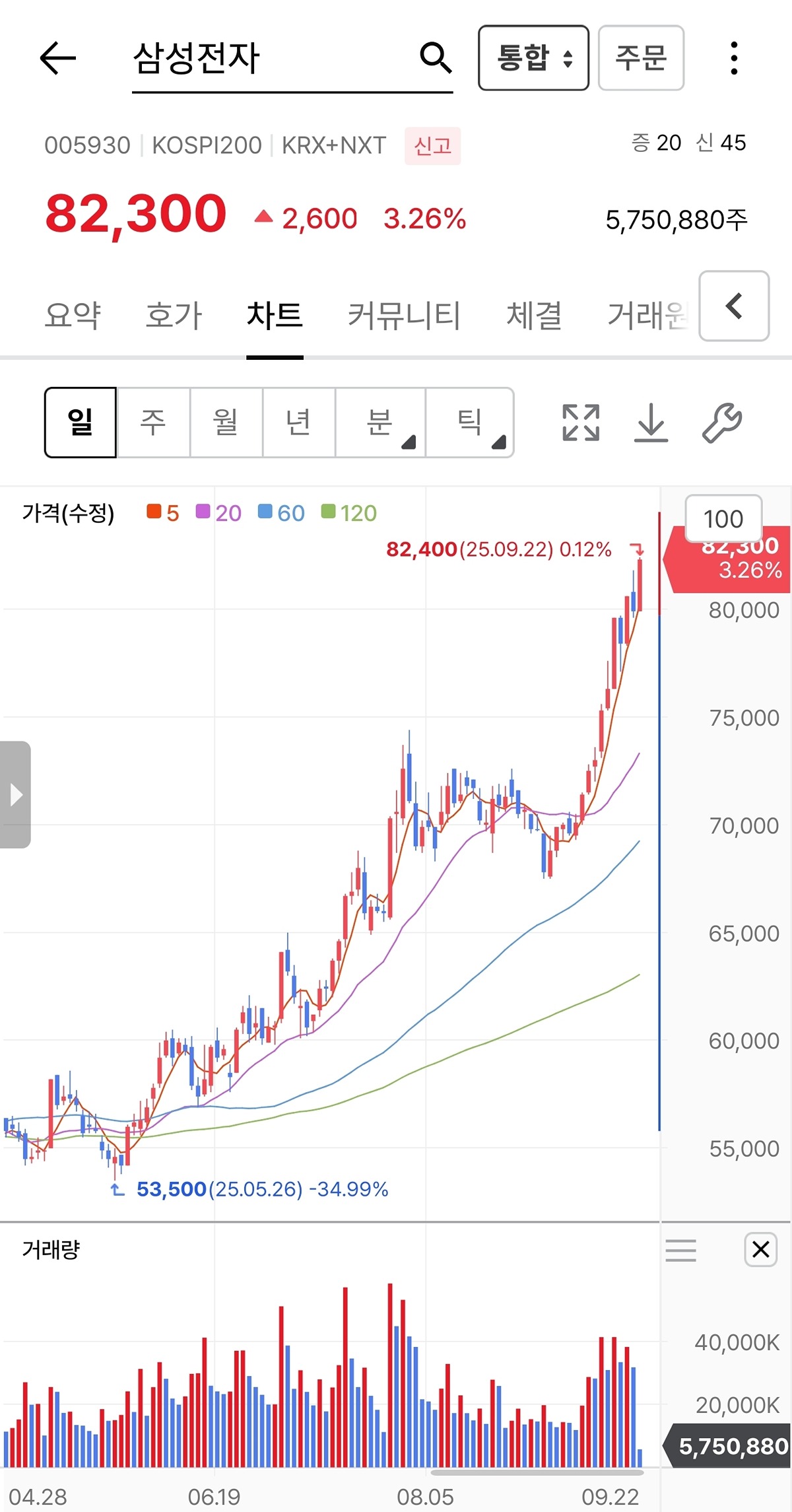The width and height of the screenshot is (792, 1512).
Task: Expand the left side panel arrow
Action: 15,794
